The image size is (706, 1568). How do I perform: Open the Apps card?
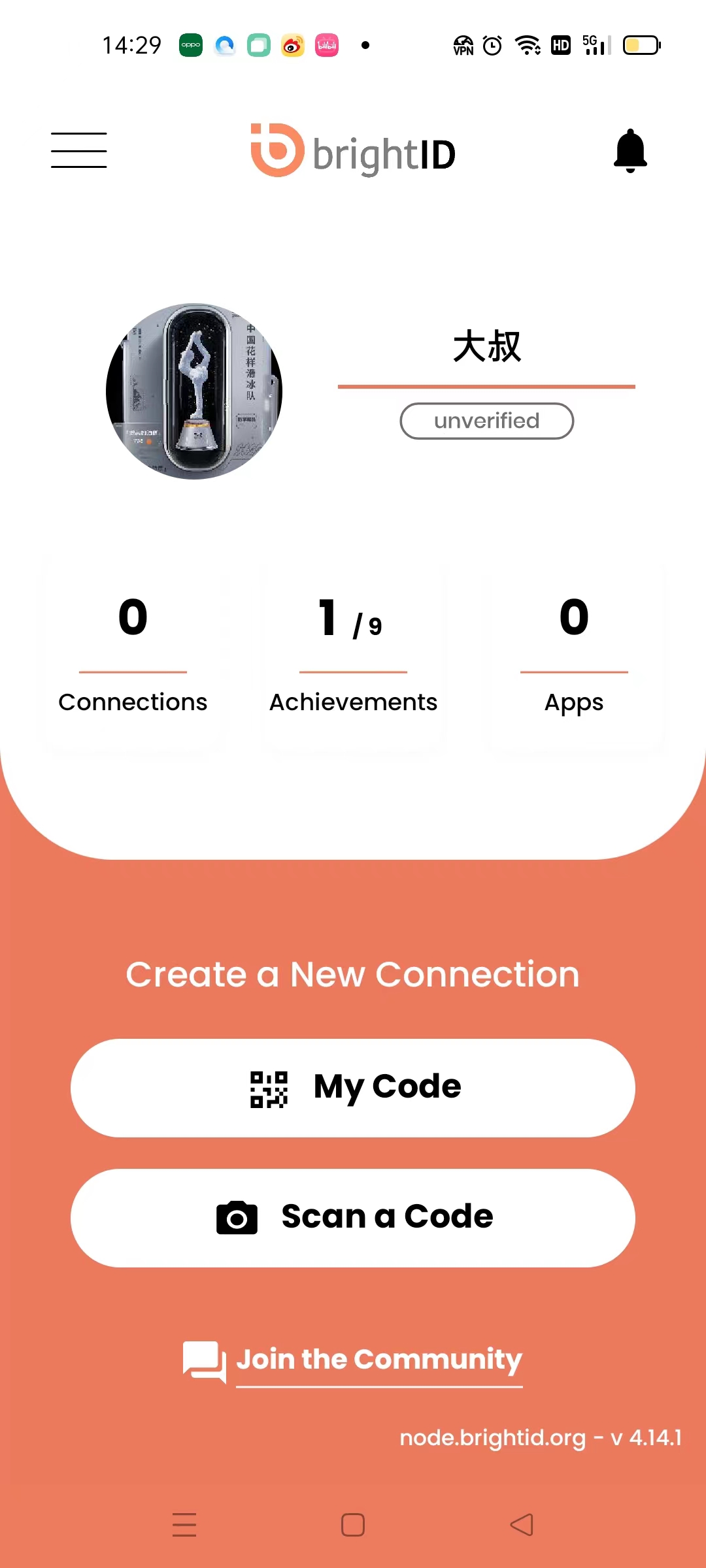tap(574, 655)
